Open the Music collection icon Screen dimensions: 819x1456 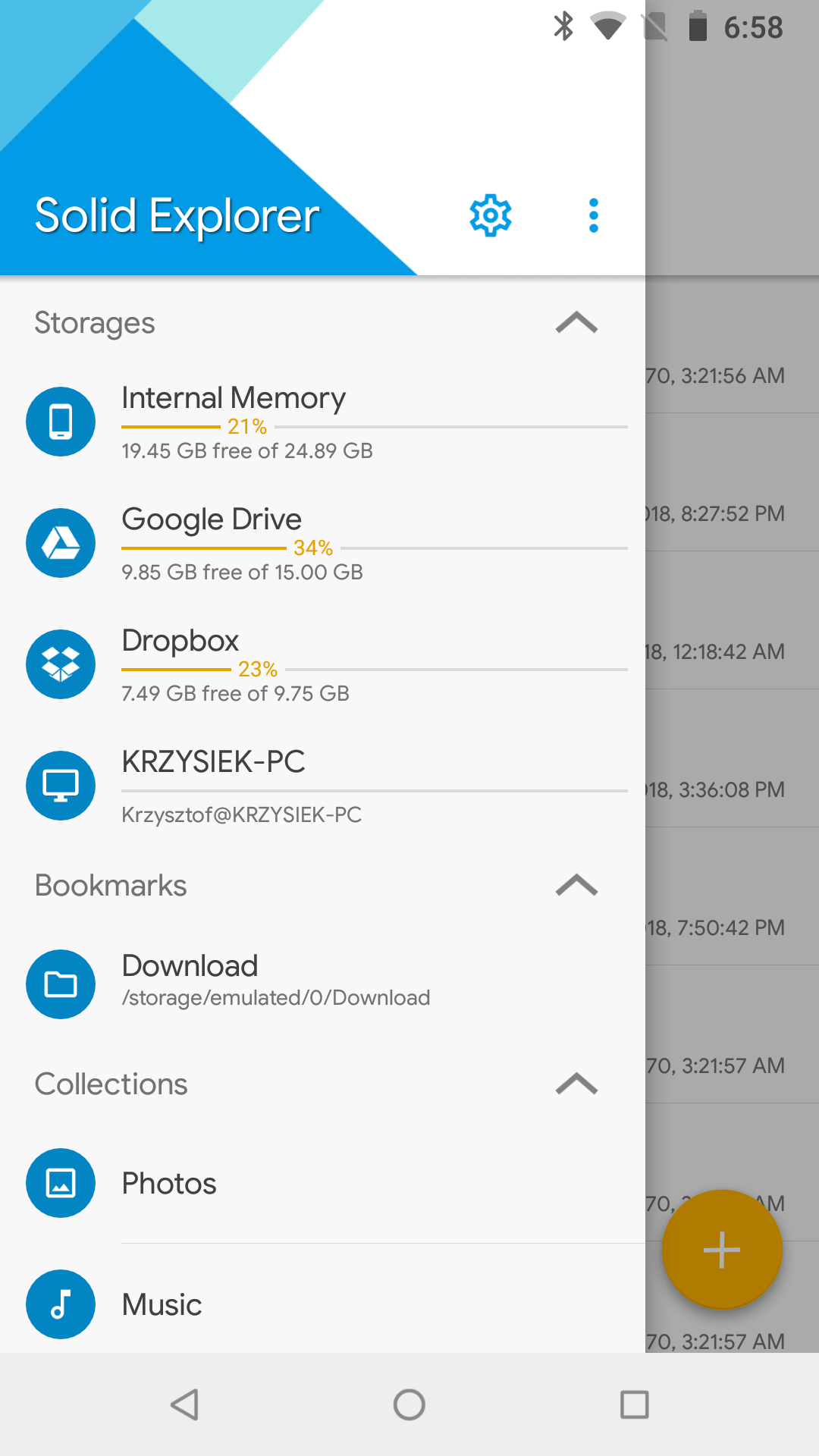click(61, 1304)
